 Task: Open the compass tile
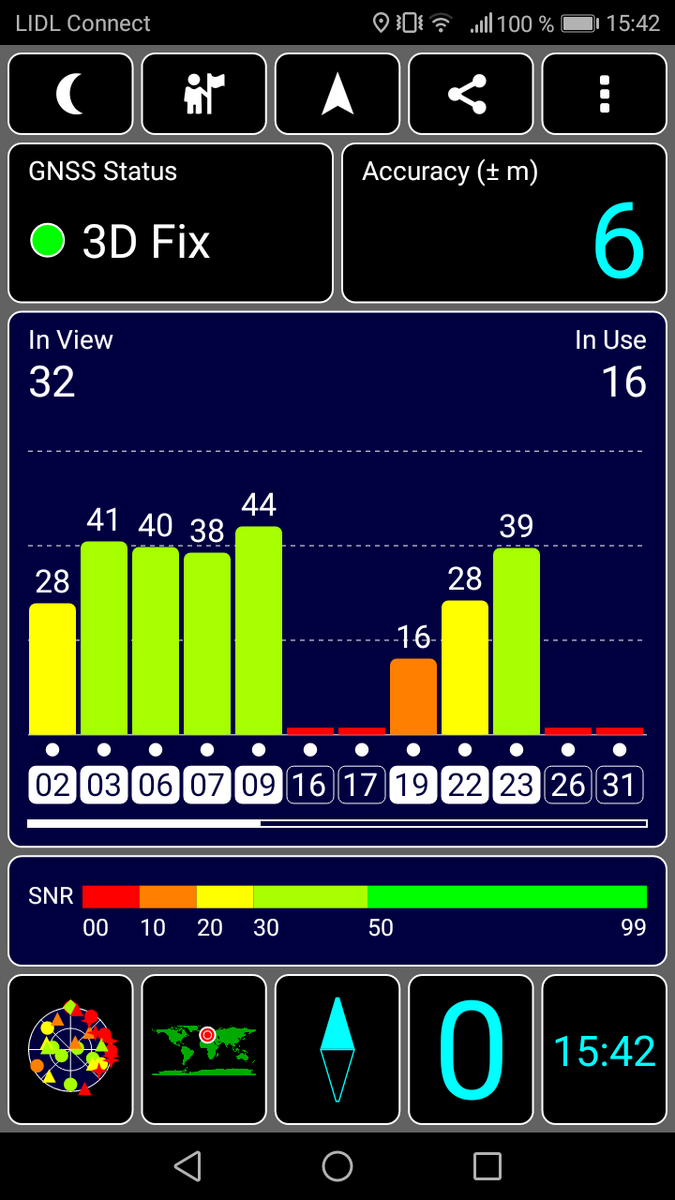pyautogui.click(x=337, y=1050)
